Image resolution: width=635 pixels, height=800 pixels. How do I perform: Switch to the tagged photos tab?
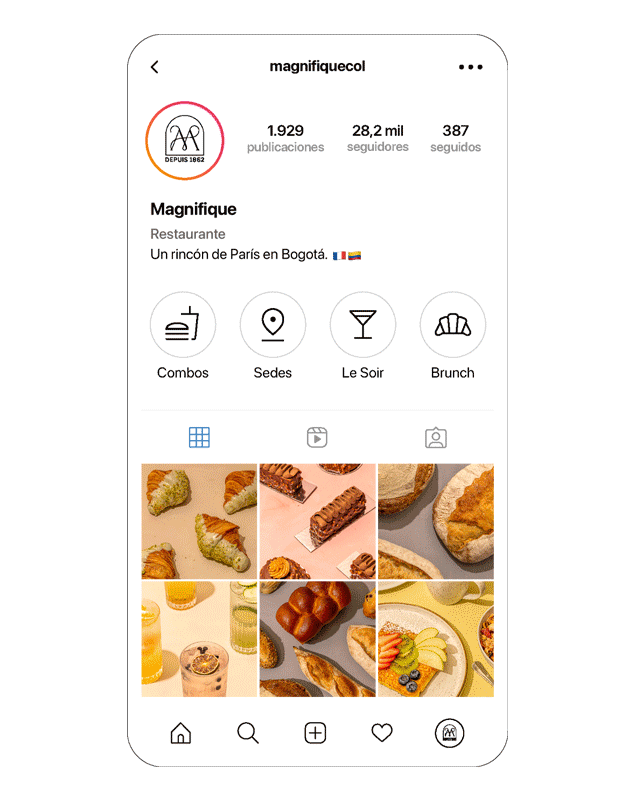coord(435,437)
